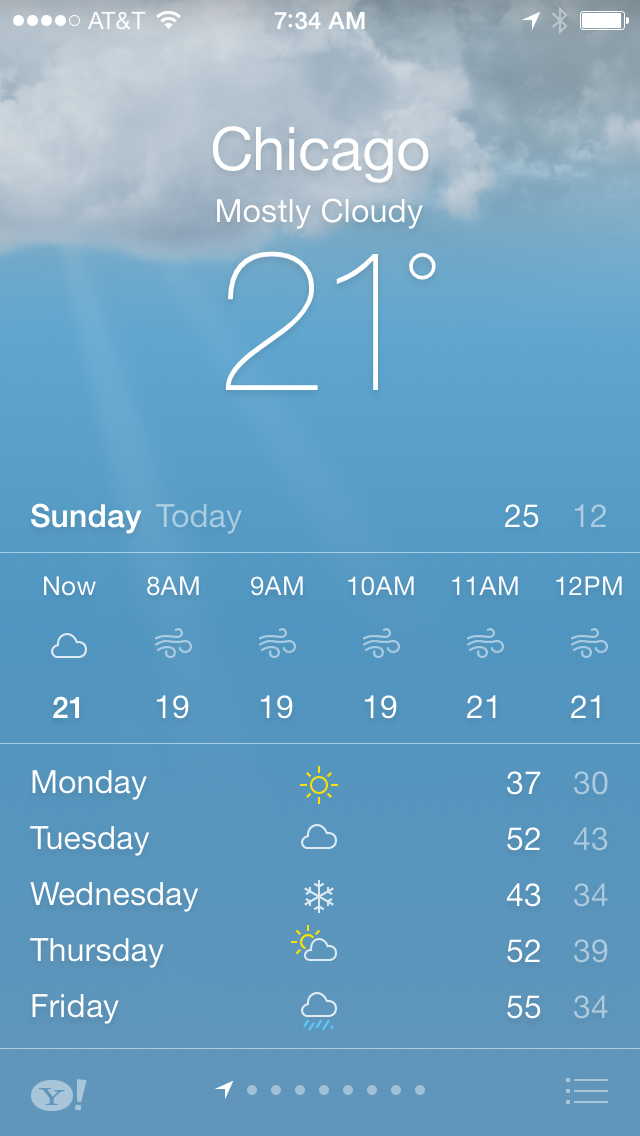Open the city list icon
Screen dimensions: 640x1136
[x=586, y=1090]
